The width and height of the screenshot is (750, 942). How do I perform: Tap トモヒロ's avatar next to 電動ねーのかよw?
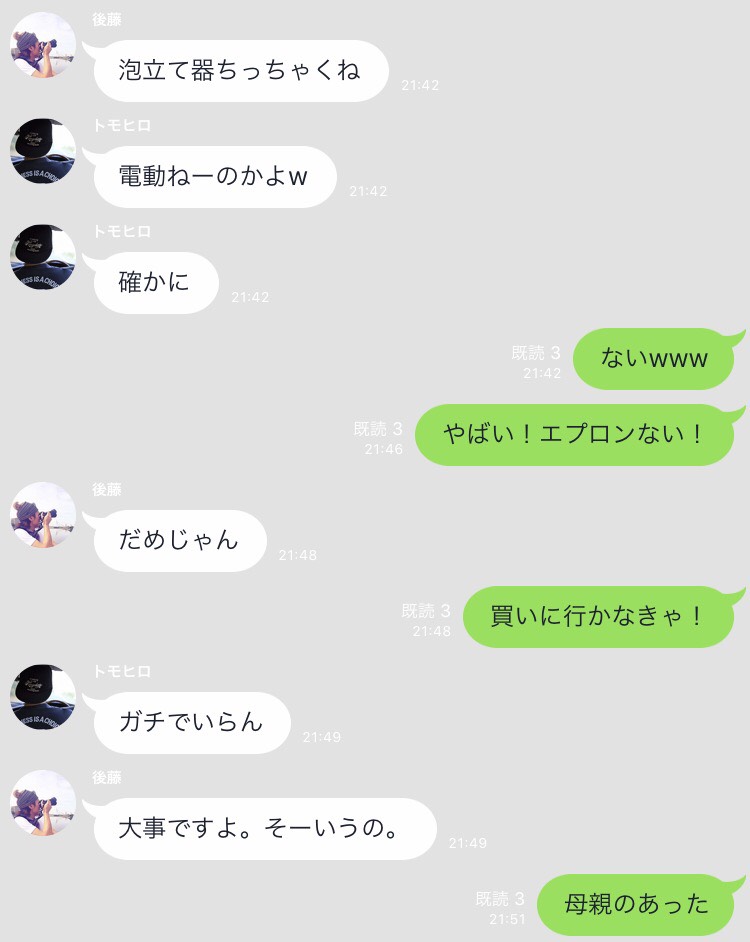[x=43, y=151]
